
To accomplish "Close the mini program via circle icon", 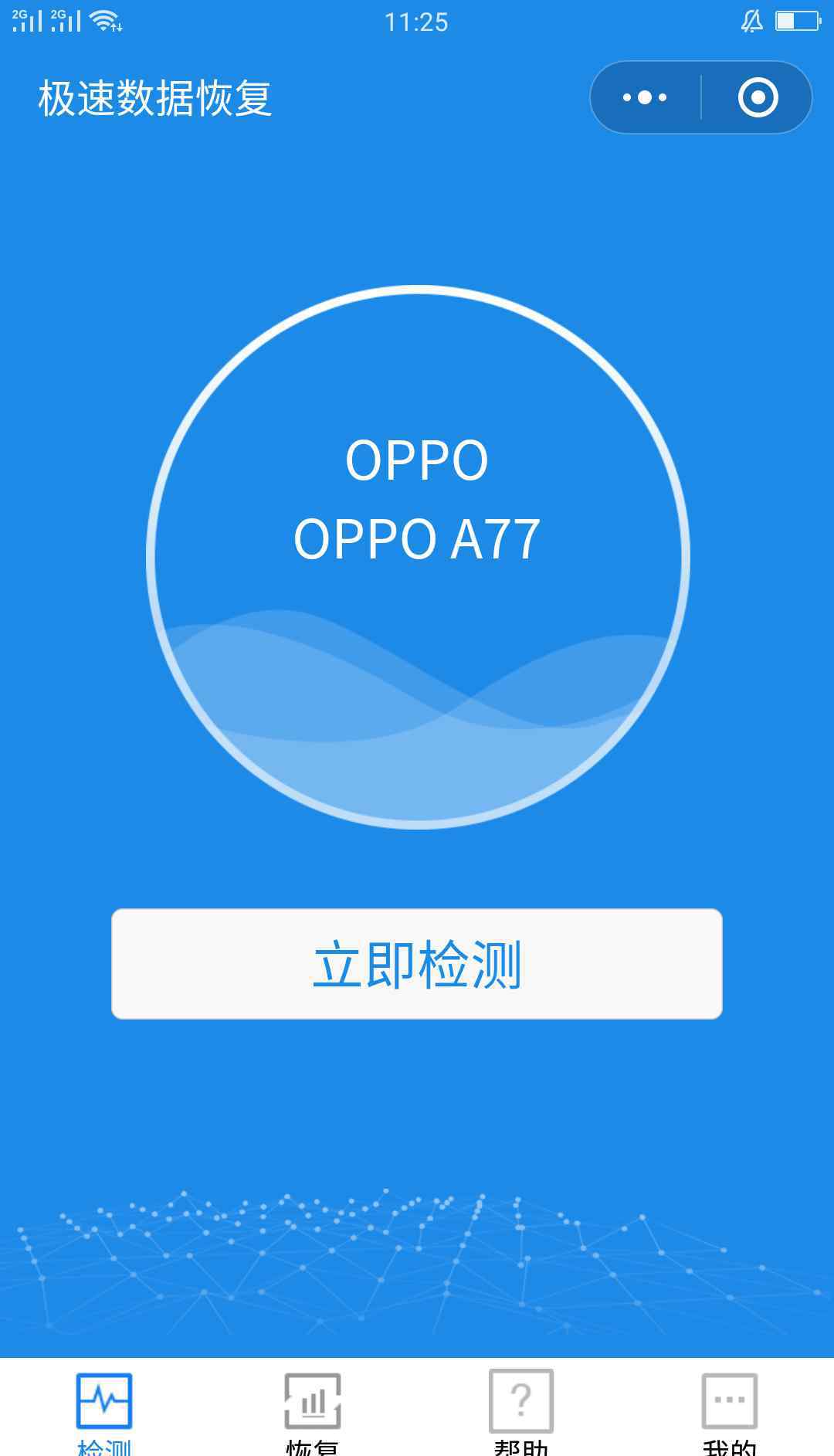I will (x=758, y=97).
